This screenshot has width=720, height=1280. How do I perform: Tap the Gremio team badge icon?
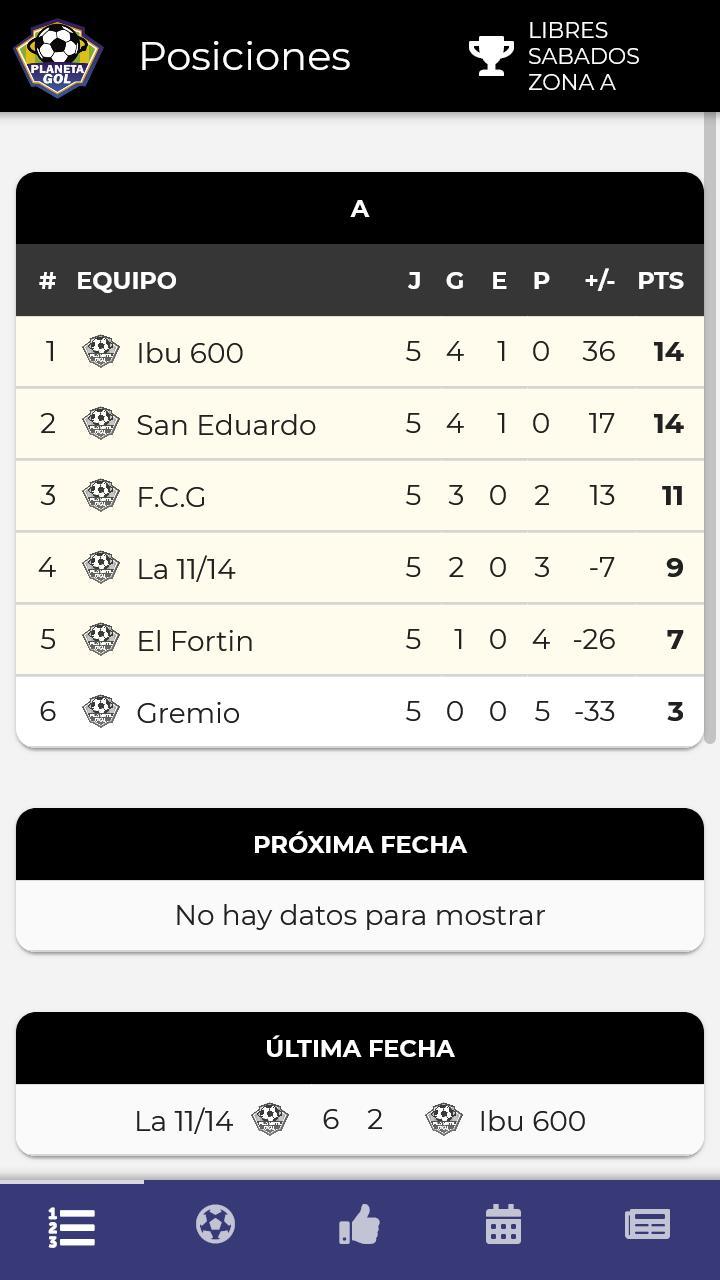point(101,711)
